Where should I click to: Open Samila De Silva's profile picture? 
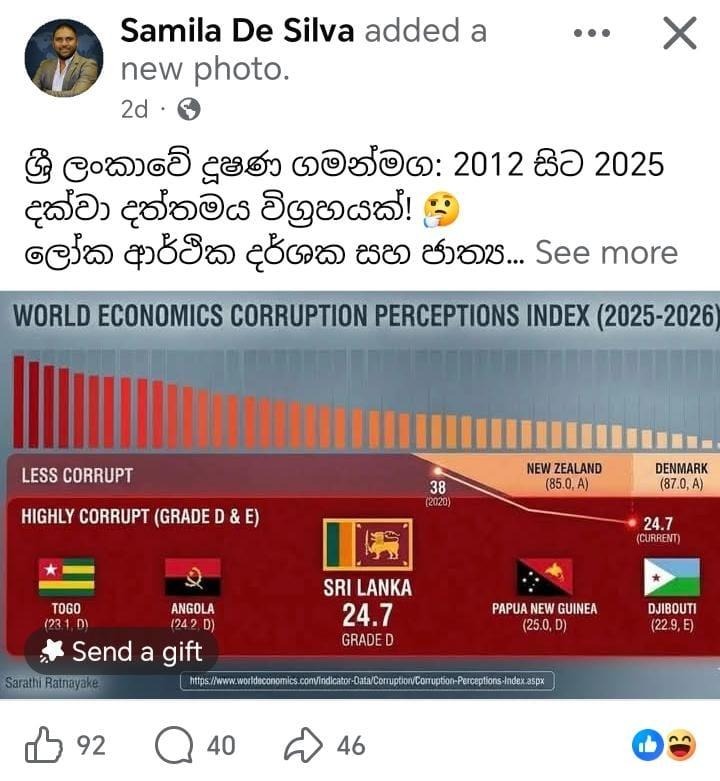(63, 58)
